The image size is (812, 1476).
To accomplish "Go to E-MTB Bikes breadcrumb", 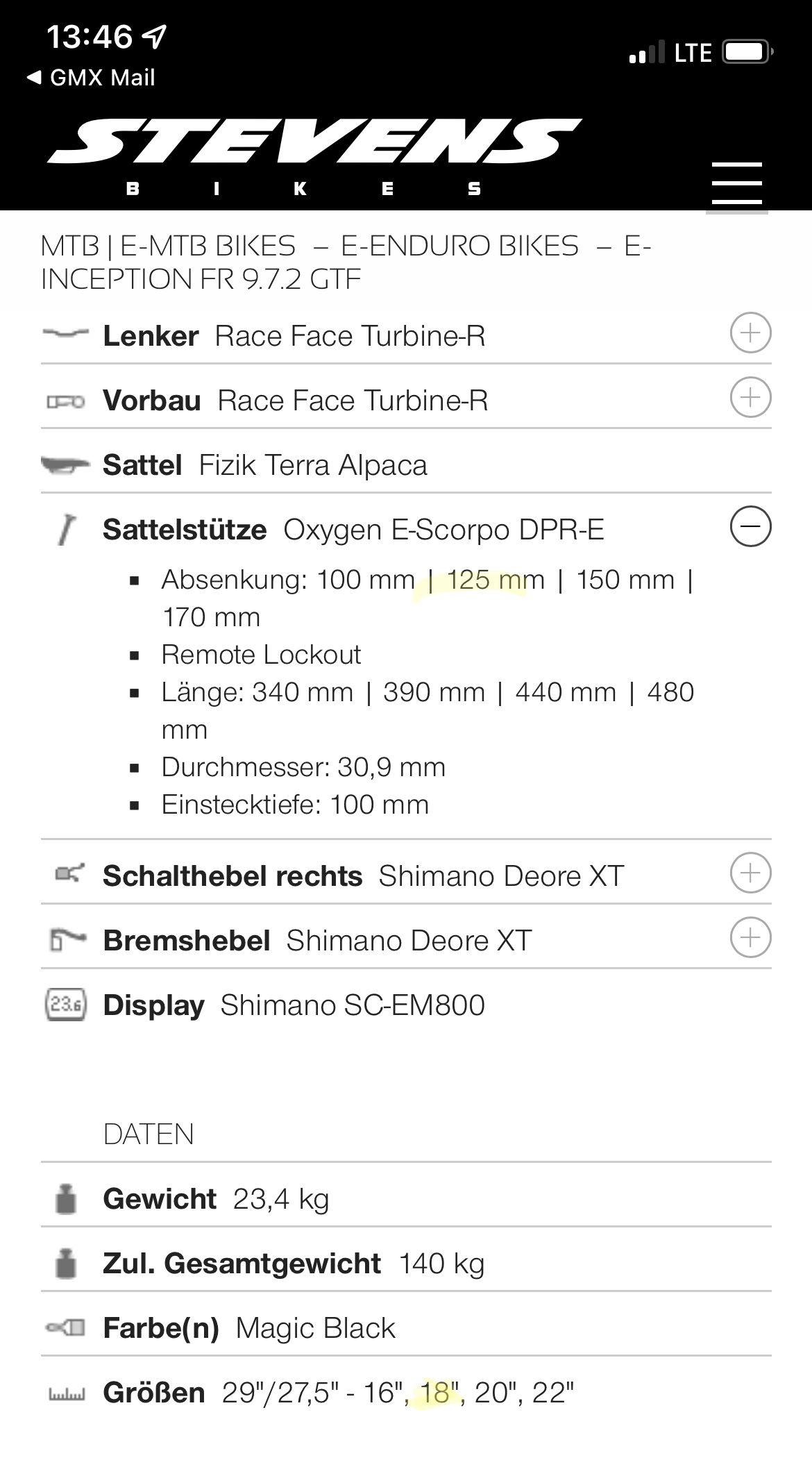I will coord(208,246).
